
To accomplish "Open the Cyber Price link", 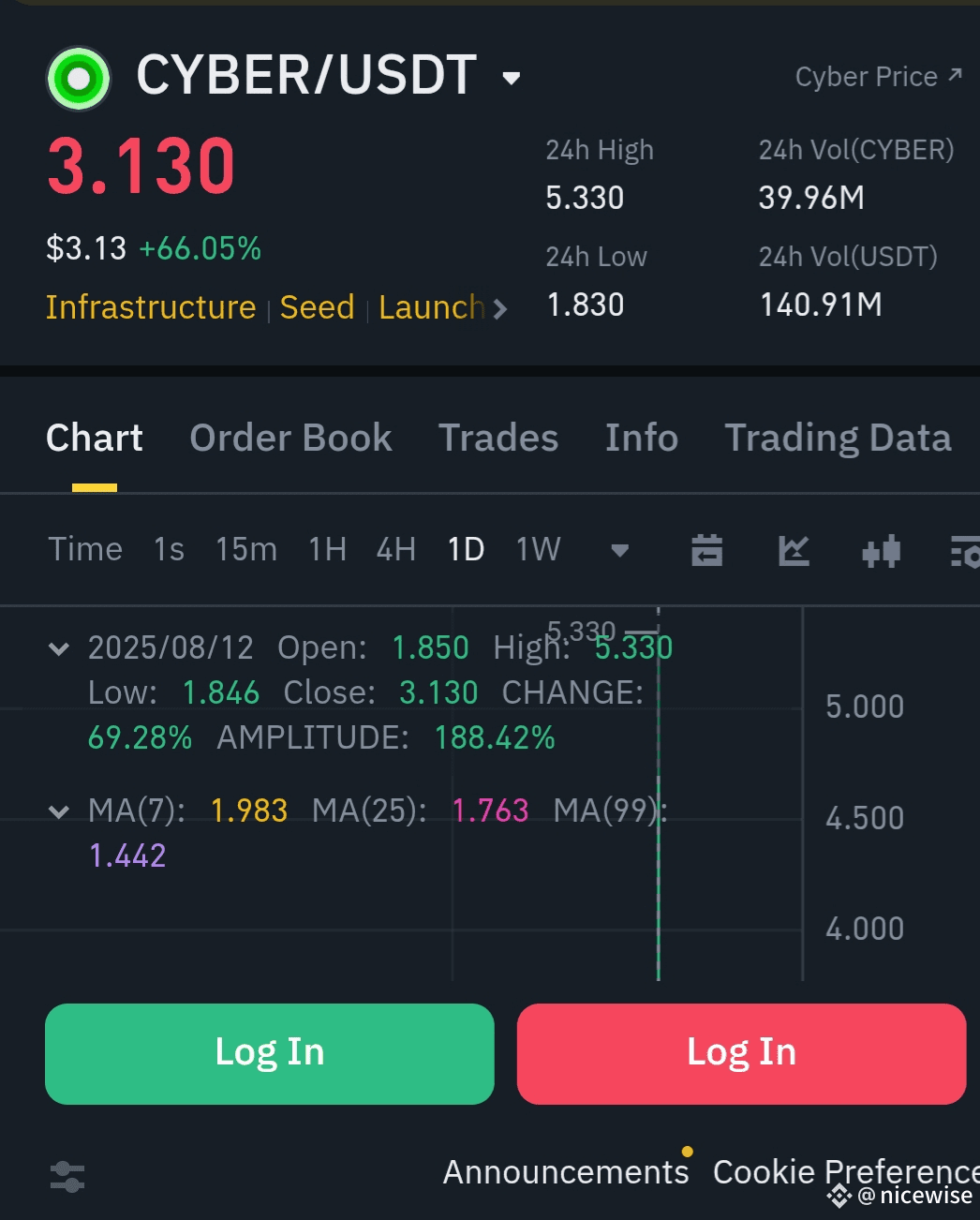I will coord(878,77).
